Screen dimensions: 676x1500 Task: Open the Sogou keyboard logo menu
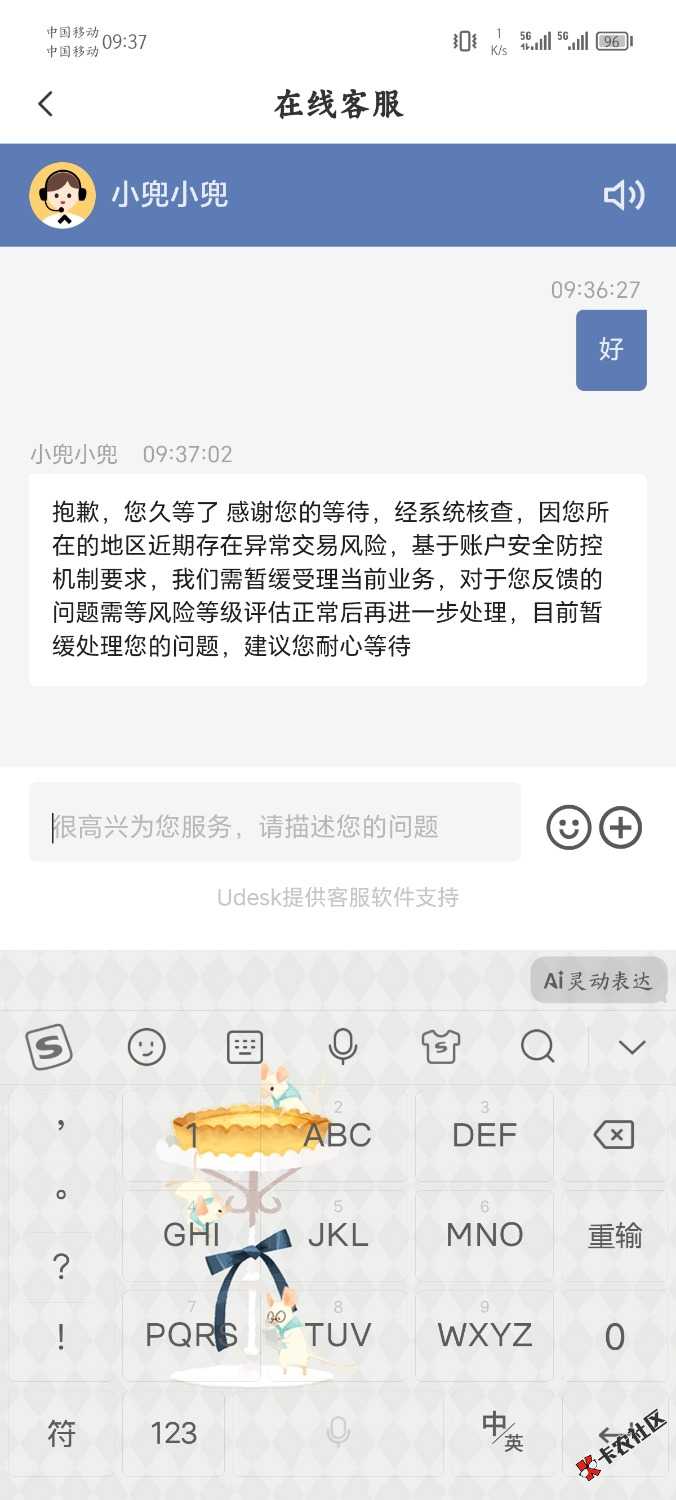click(x=49, y=1047)
